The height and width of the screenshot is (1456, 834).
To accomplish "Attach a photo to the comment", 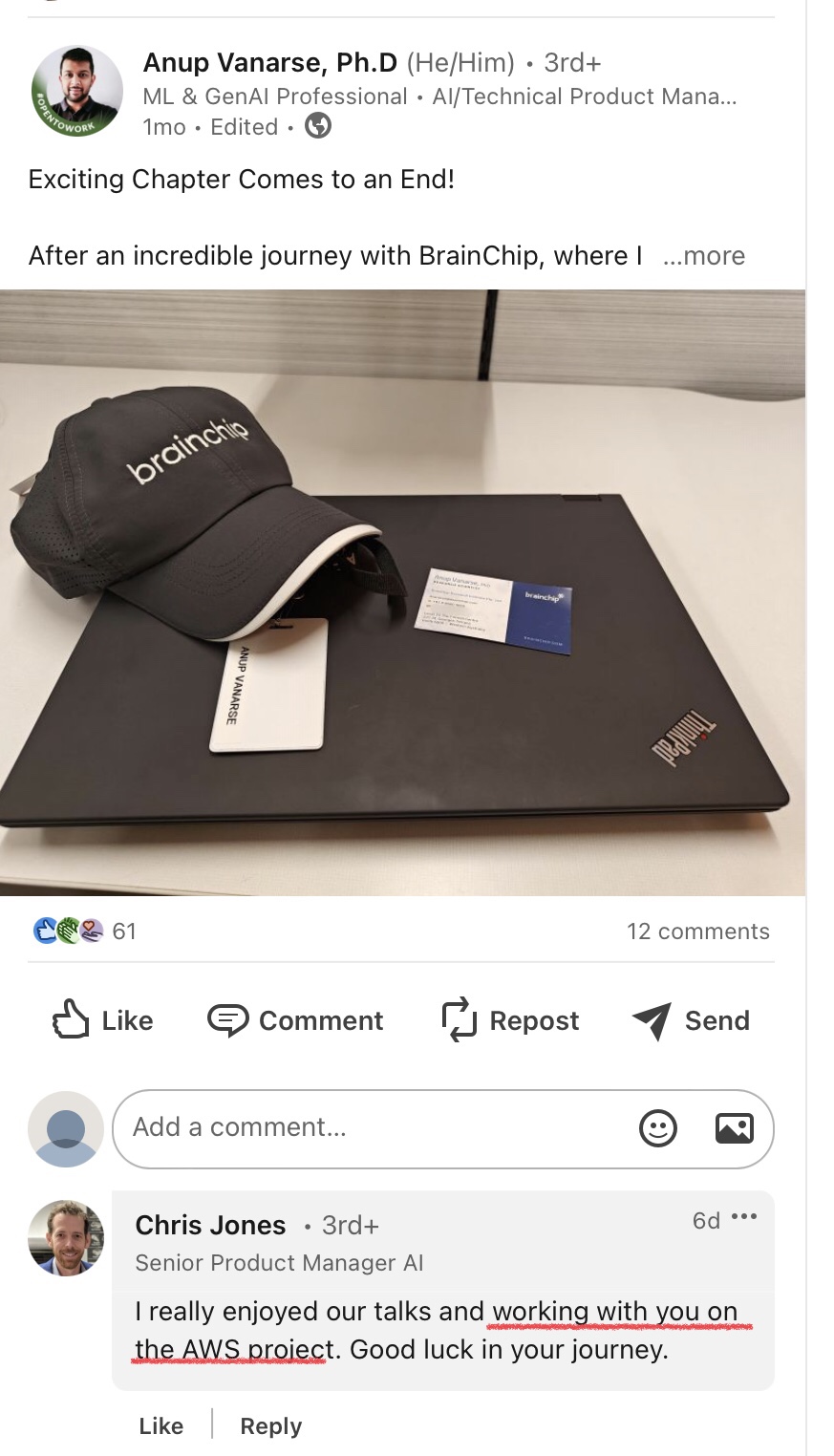I will 734,1128.
